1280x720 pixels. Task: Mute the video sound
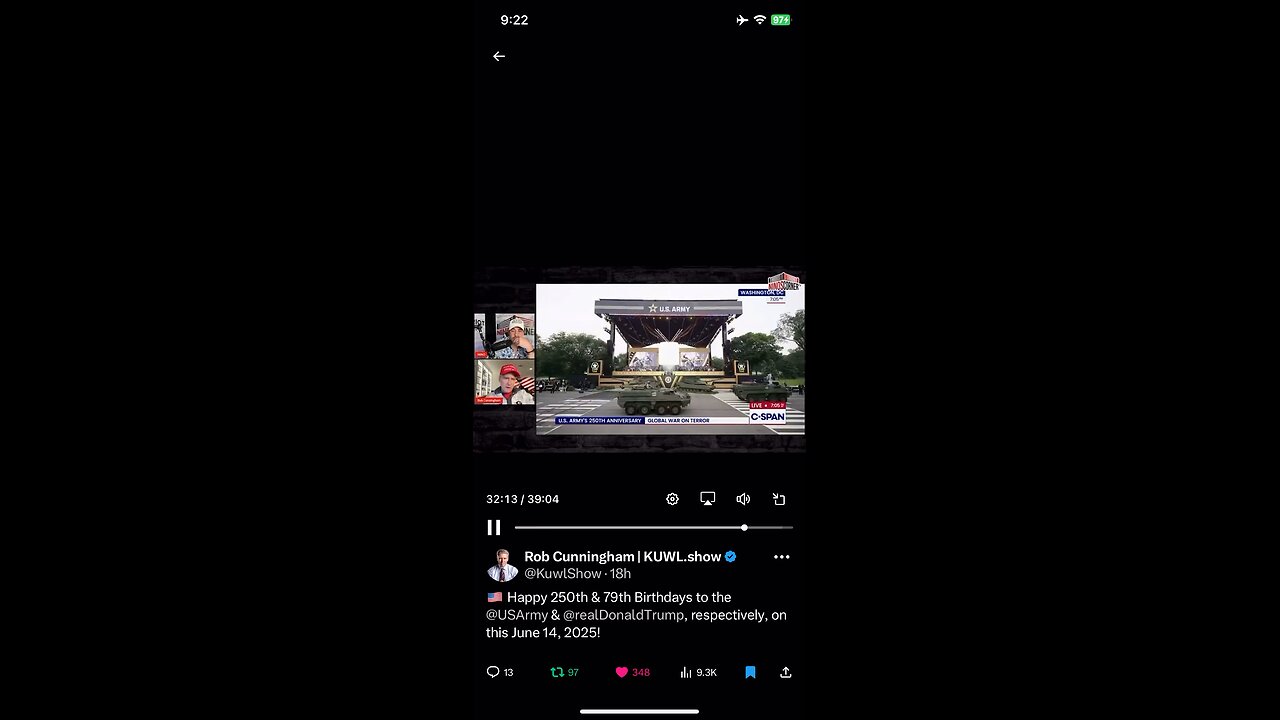coord(743,499)
